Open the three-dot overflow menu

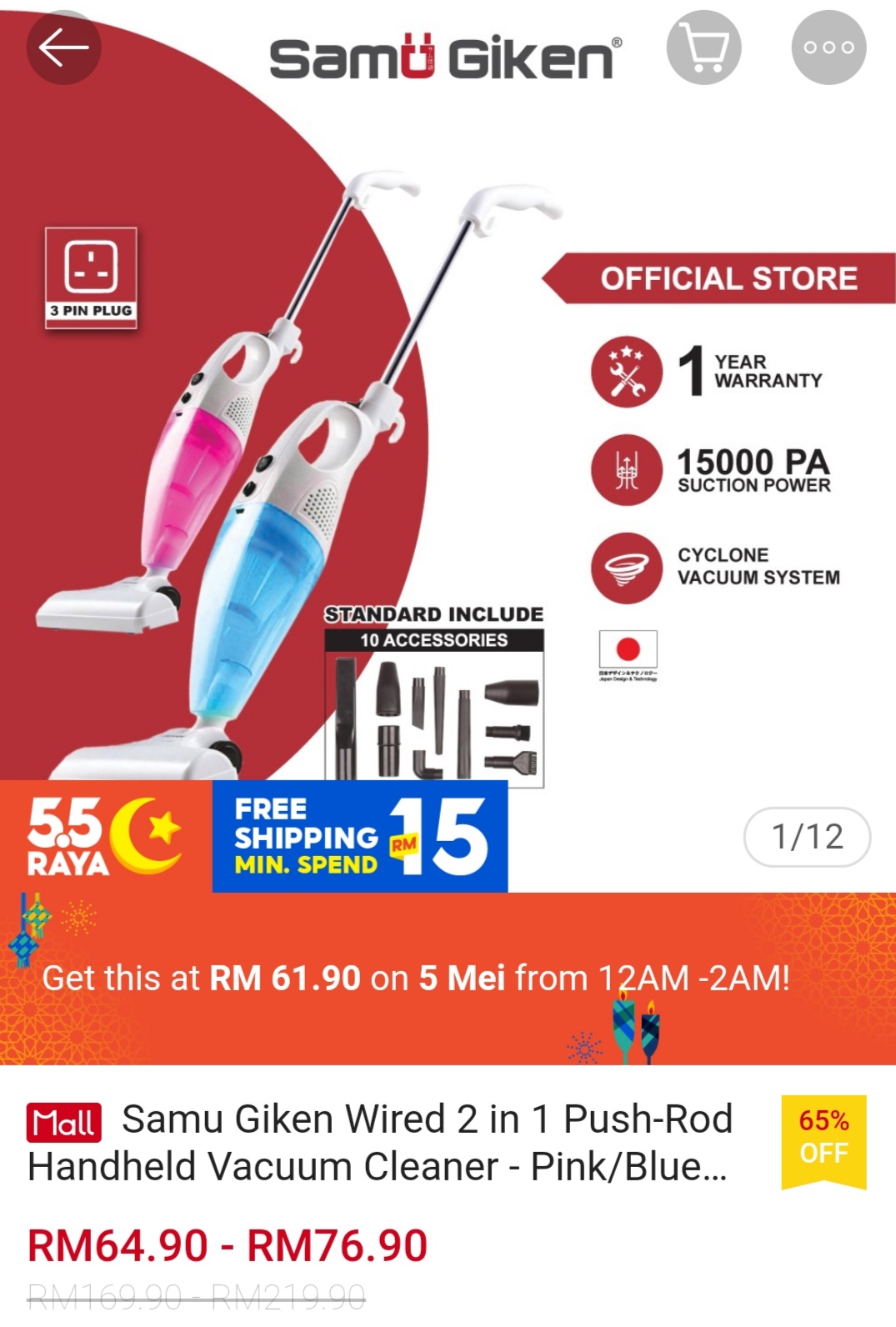(x=828, y=48)
